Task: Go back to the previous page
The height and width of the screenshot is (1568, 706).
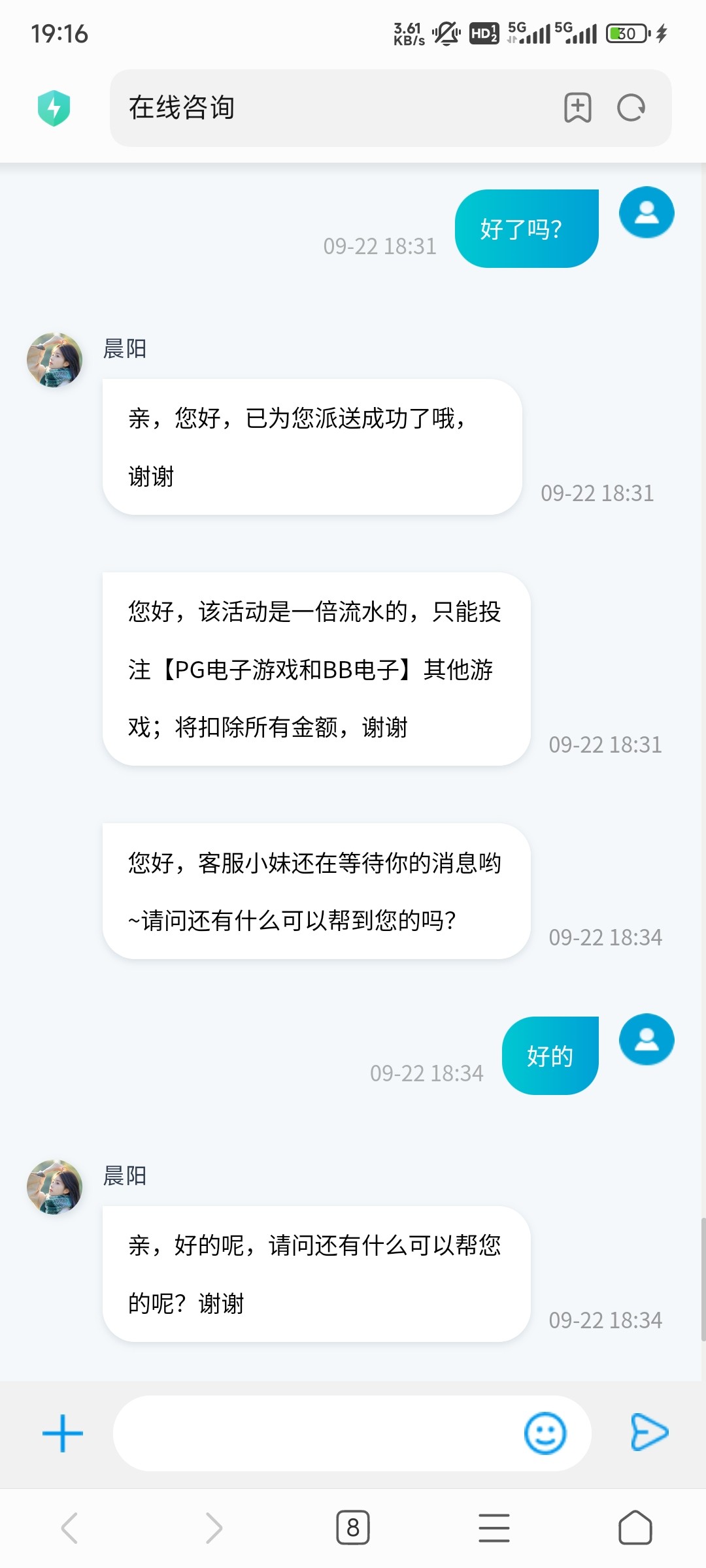Action: pyautogui.click(x=70, y=1528)
